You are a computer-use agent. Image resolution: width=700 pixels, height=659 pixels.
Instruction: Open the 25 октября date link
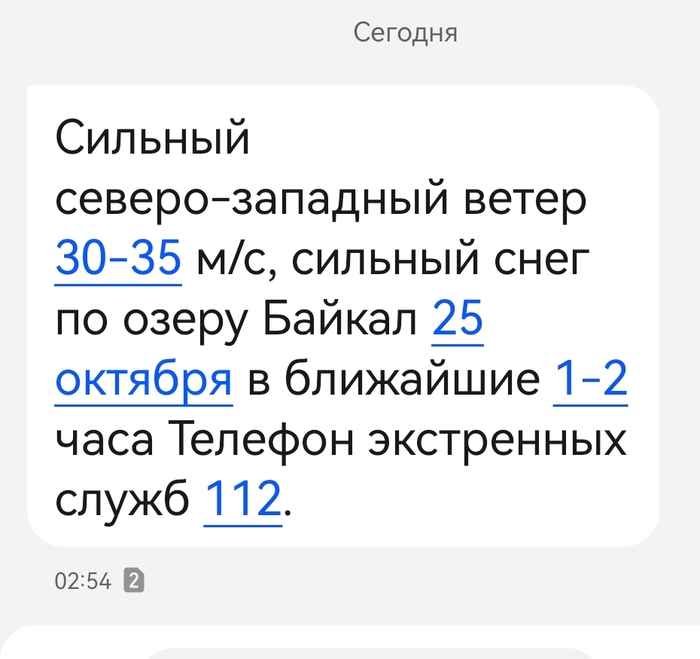144,381
